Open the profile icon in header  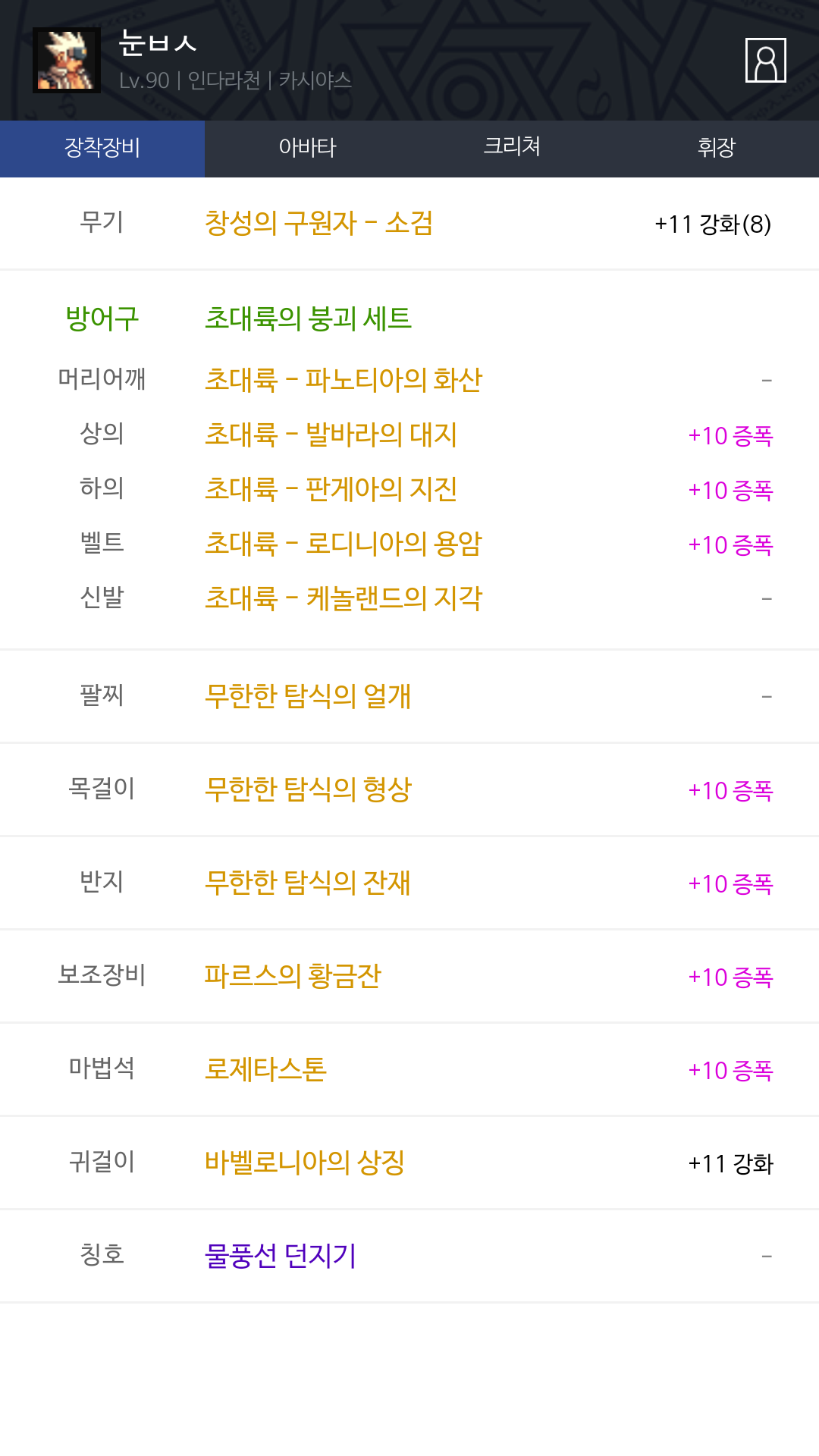click(x=765, y=60)
